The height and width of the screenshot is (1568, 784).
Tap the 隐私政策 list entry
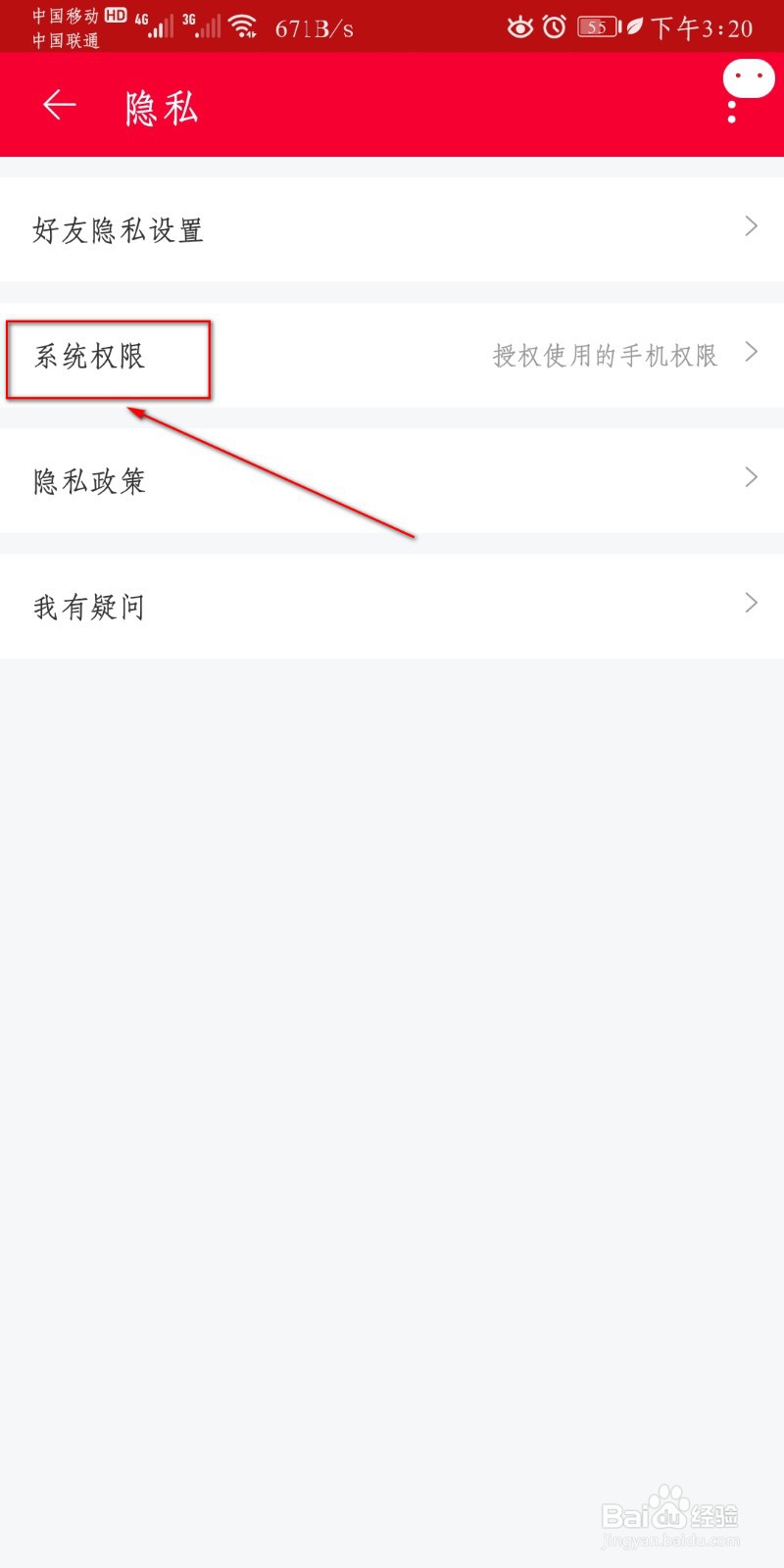click(x=88, y=481)
